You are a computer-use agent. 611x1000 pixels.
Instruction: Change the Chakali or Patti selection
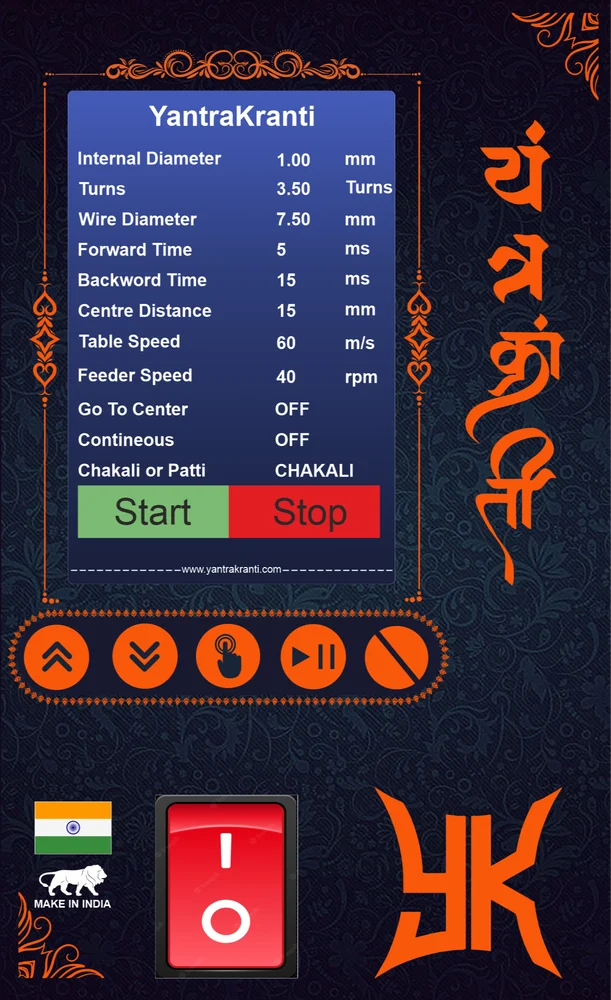coord(314,471)
